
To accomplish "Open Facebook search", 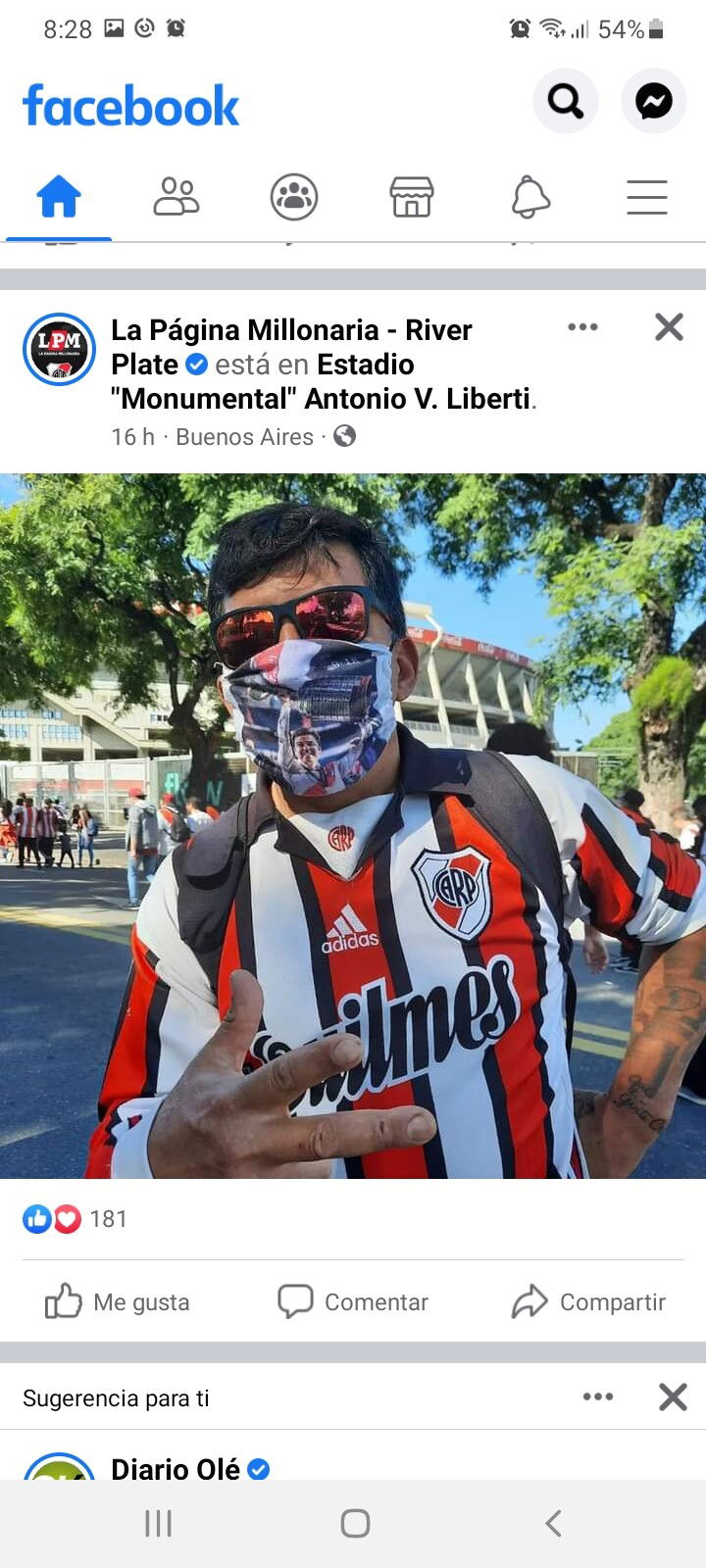I will (x=566, y=101).
